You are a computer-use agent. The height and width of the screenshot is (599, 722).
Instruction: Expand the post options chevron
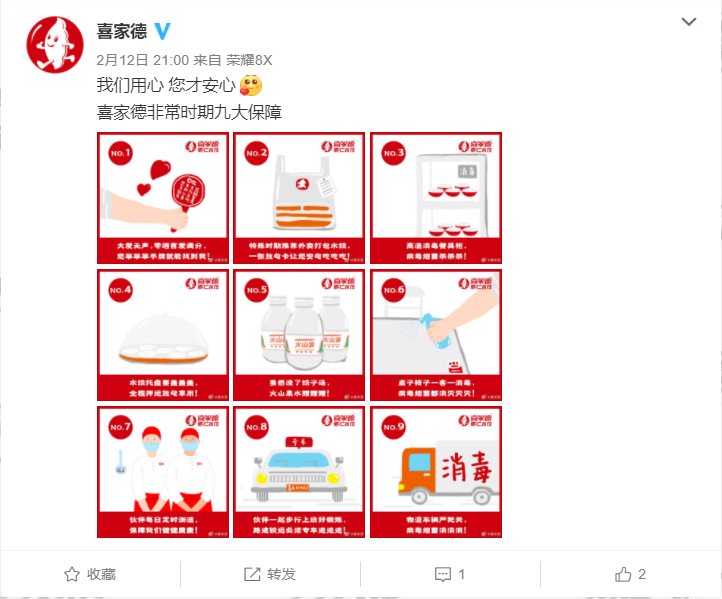click(689, 21)
